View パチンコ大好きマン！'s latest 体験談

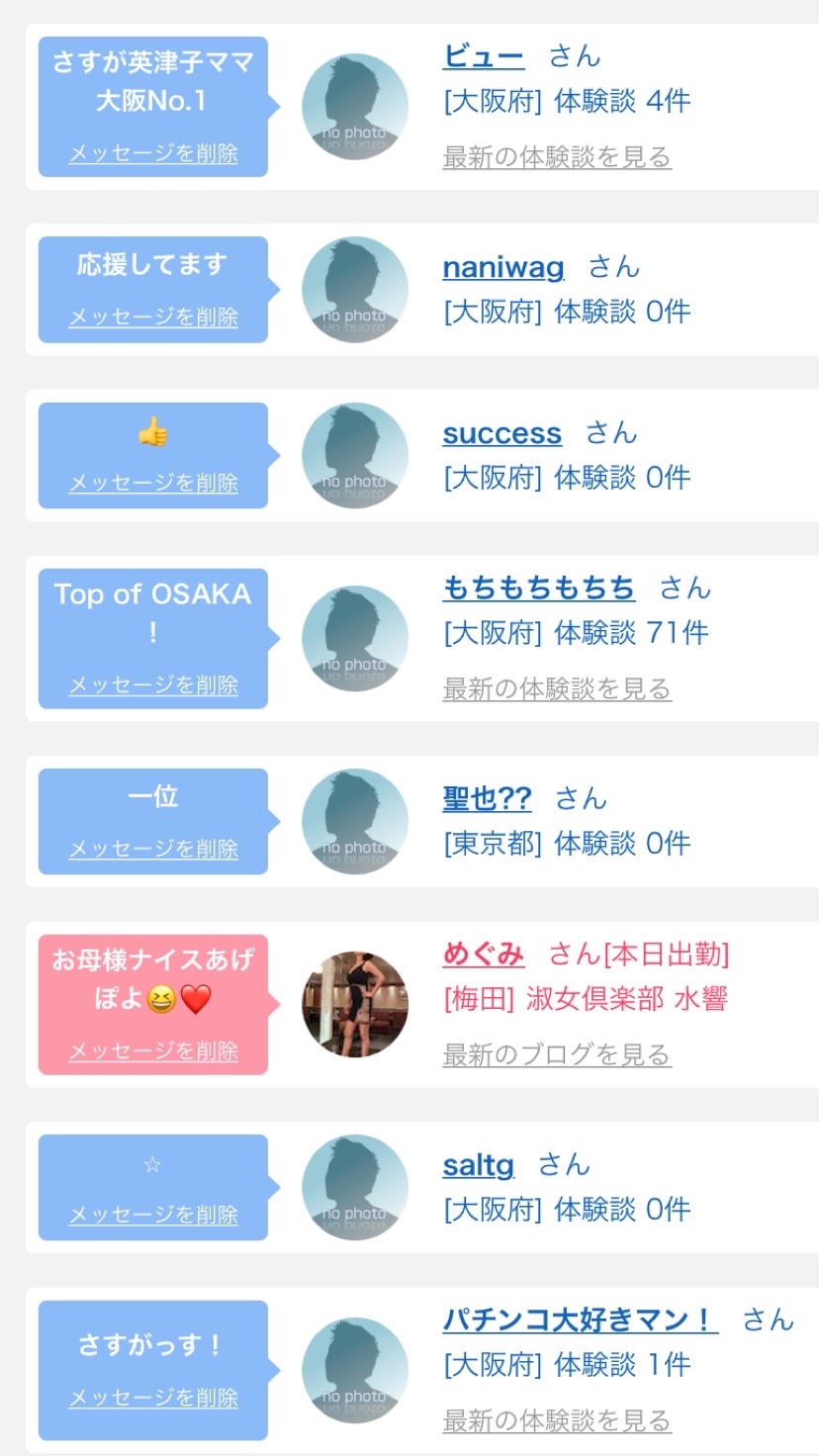[557, 1421]
